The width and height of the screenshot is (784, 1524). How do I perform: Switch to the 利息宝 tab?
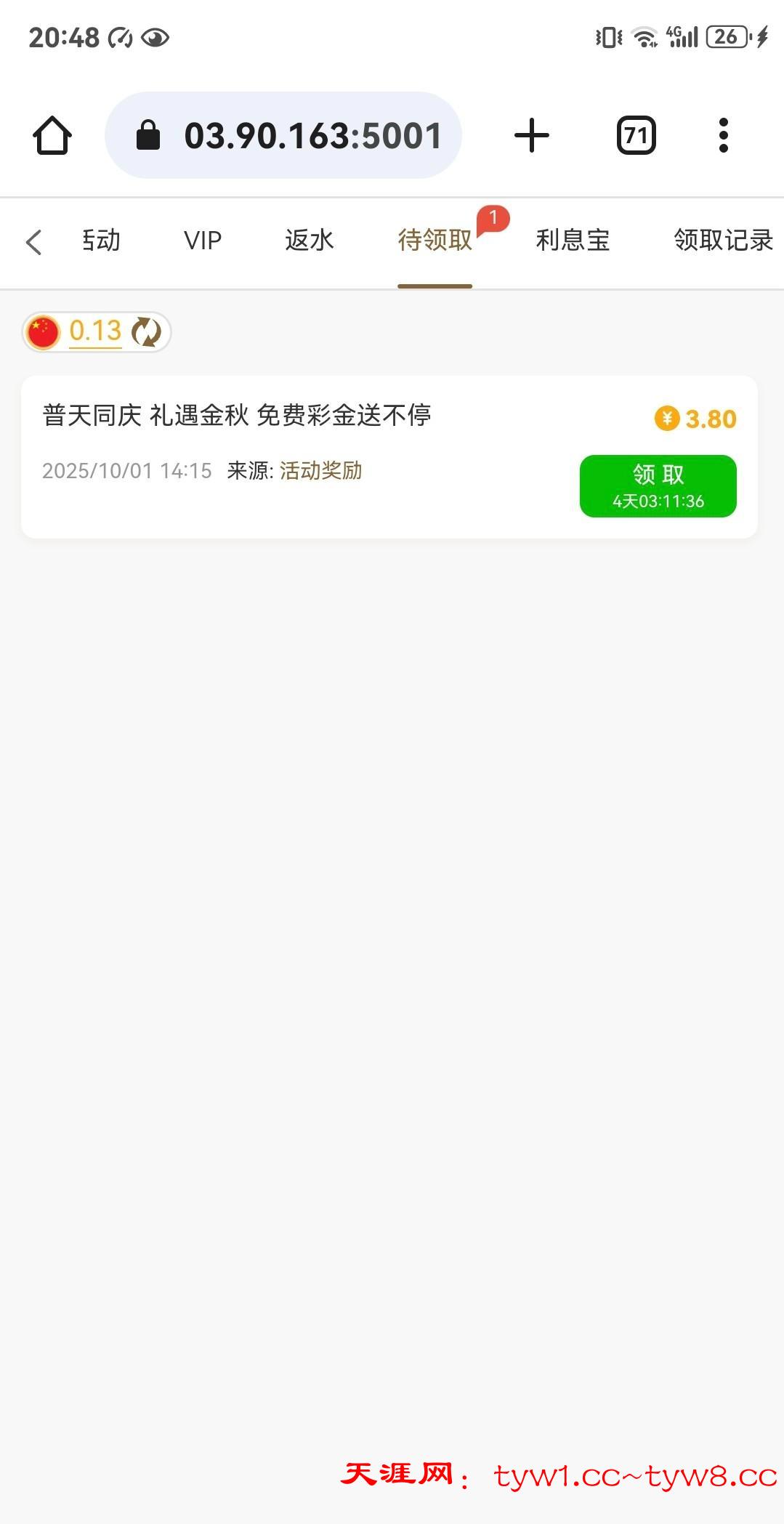tap(573, 241)
